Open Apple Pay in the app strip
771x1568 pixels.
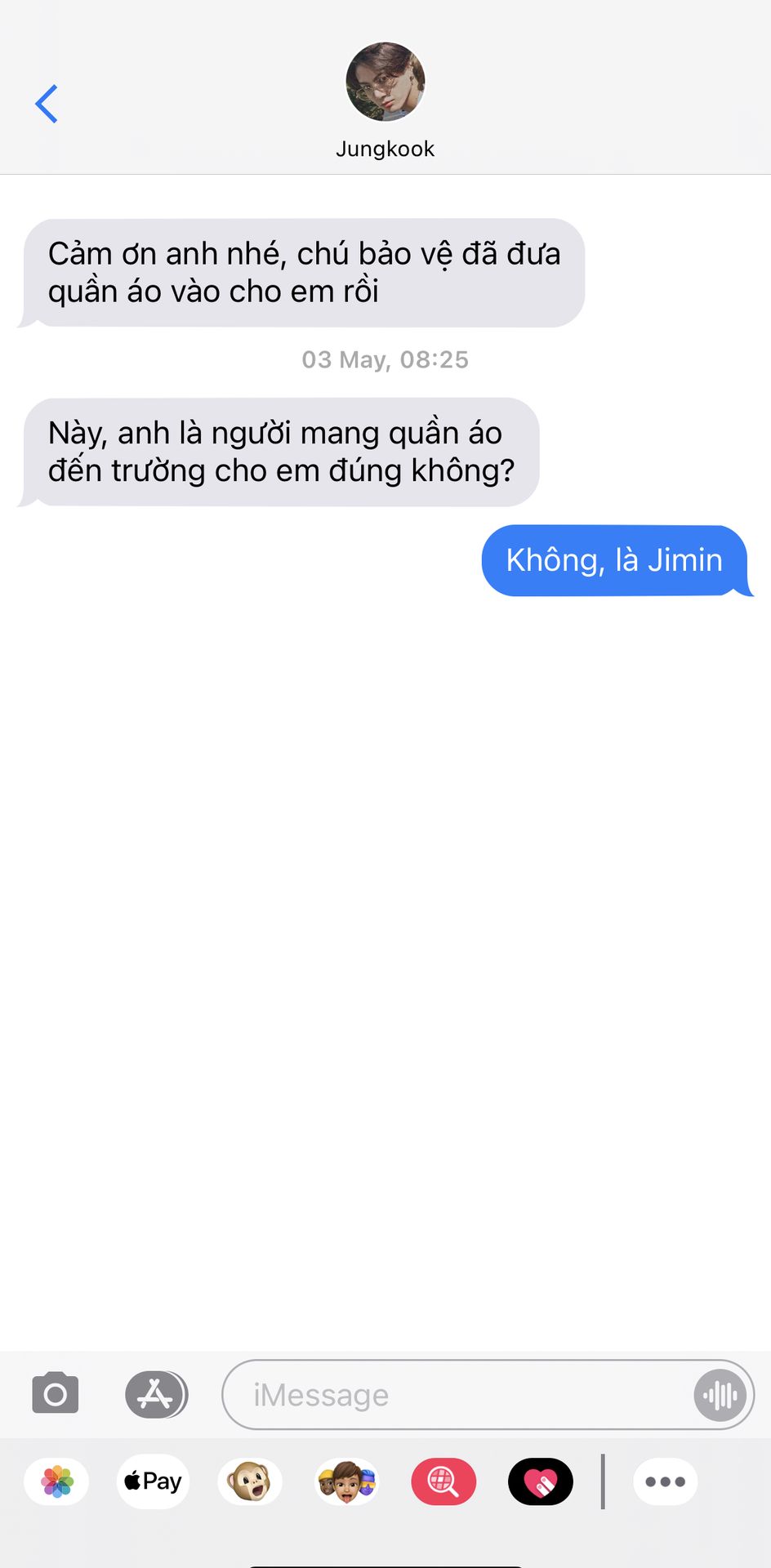(x=154, y=1481)
